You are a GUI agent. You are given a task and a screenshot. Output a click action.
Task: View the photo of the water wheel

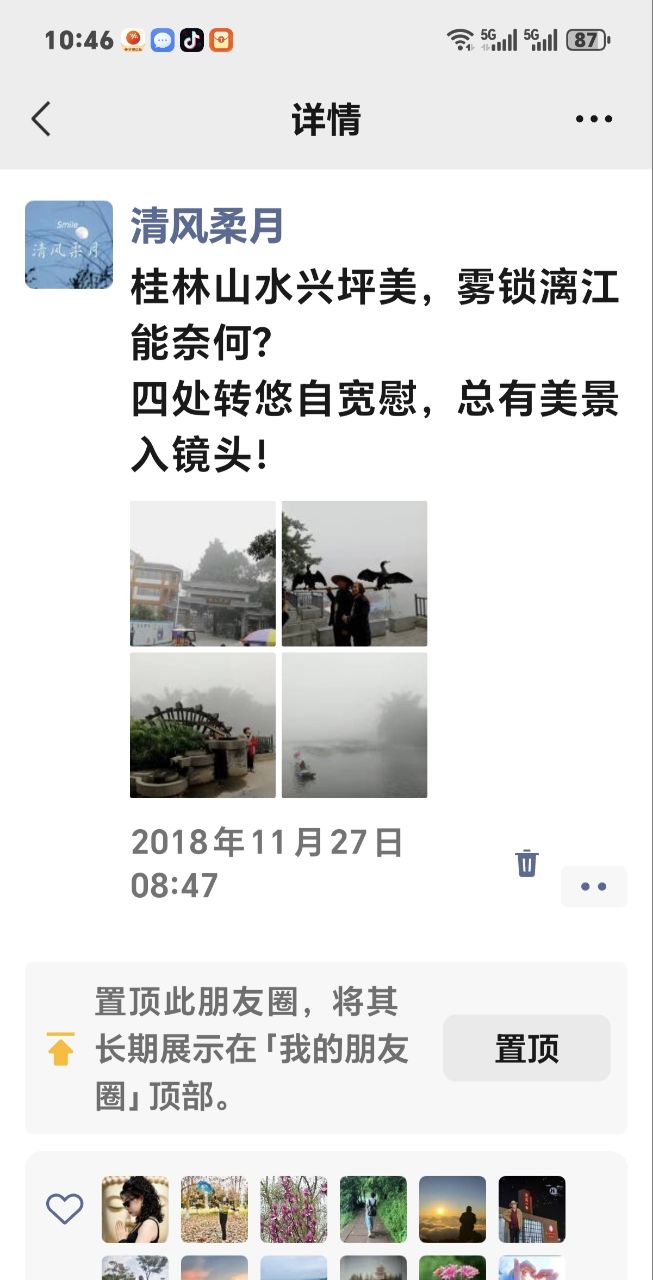203,725
